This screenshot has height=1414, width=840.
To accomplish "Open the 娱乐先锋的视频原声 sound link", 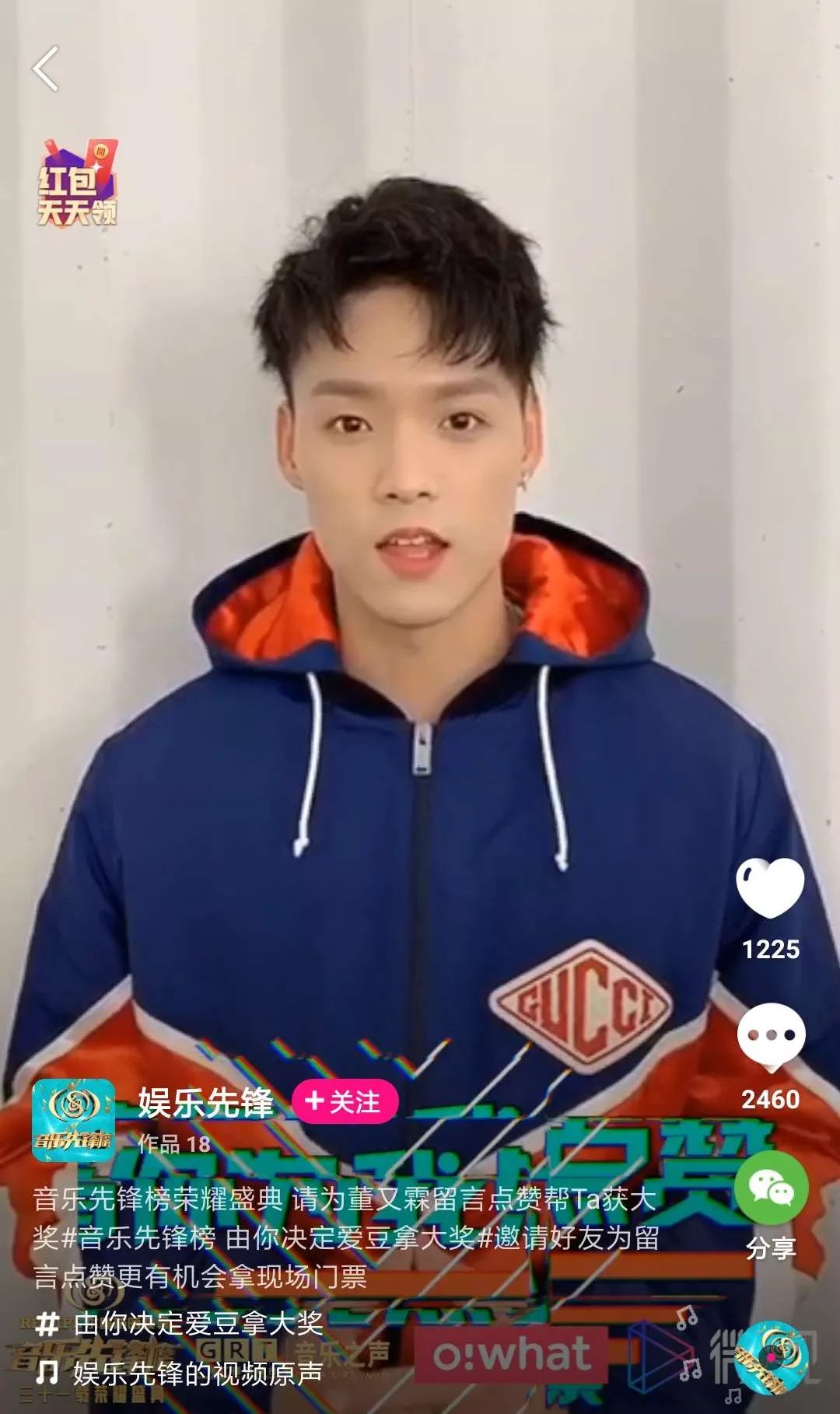I will [197, 1374].
